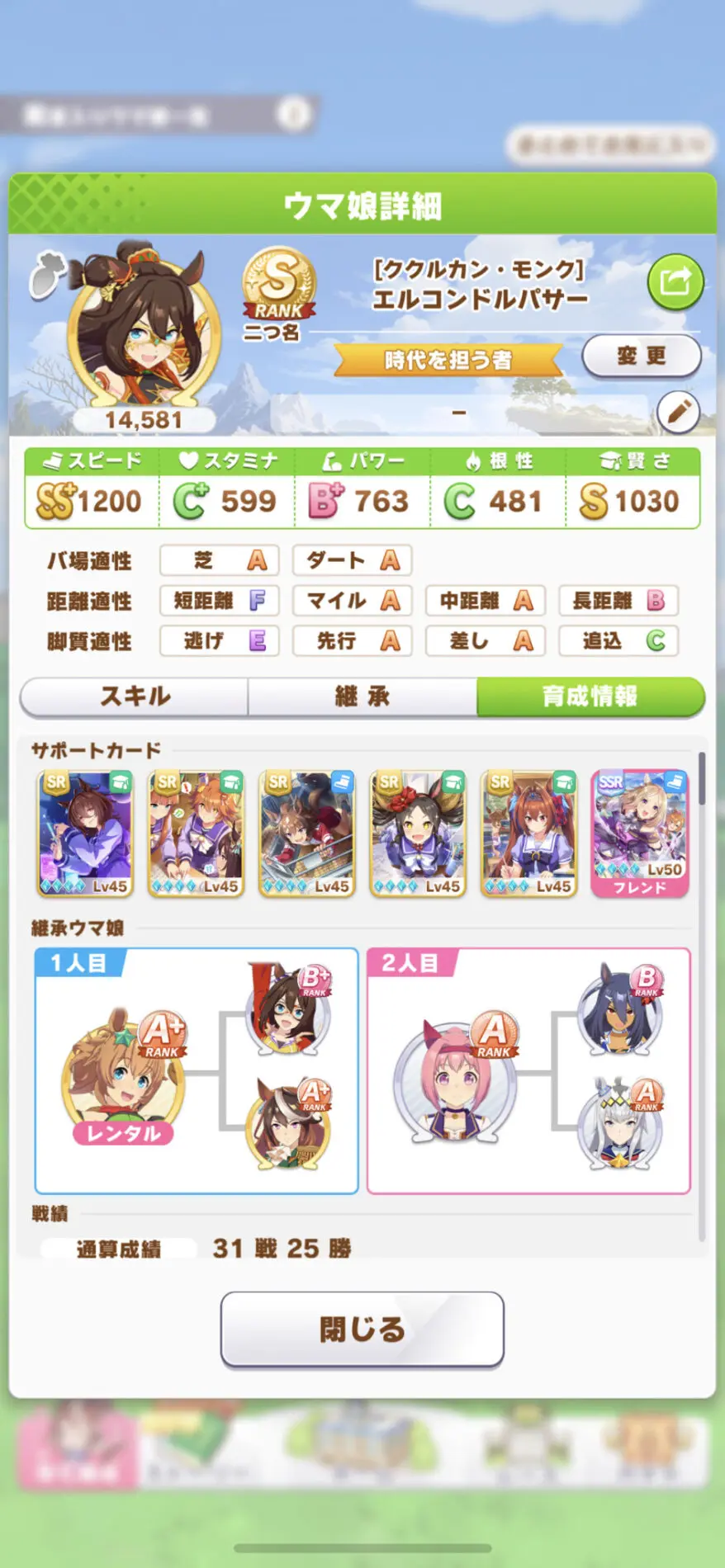Open the first SR support card
This screenshot has width=725, height=1568.
(x=85, y=834)
